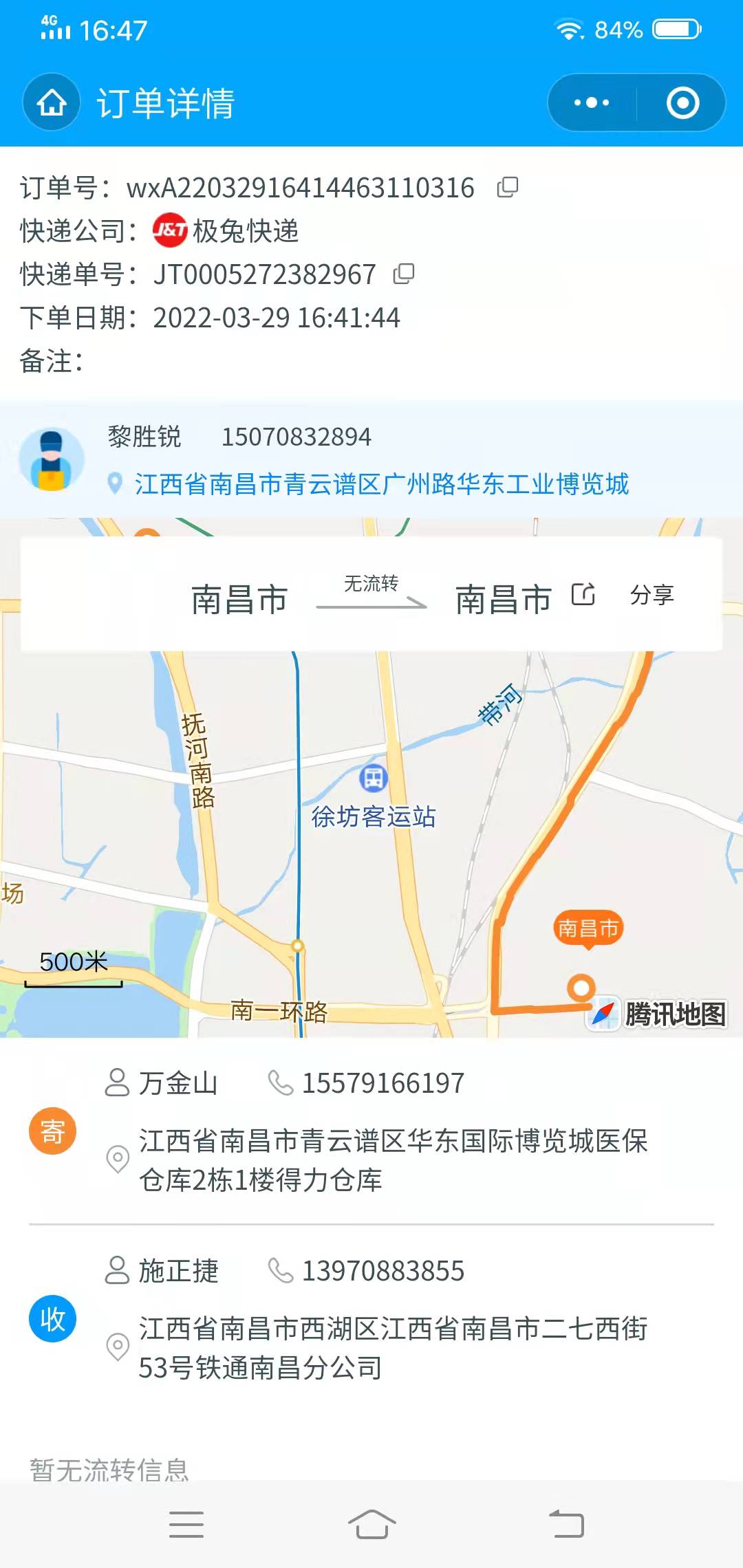Call recipient 施正捷 at 13970883855

tap(367, 1271)
